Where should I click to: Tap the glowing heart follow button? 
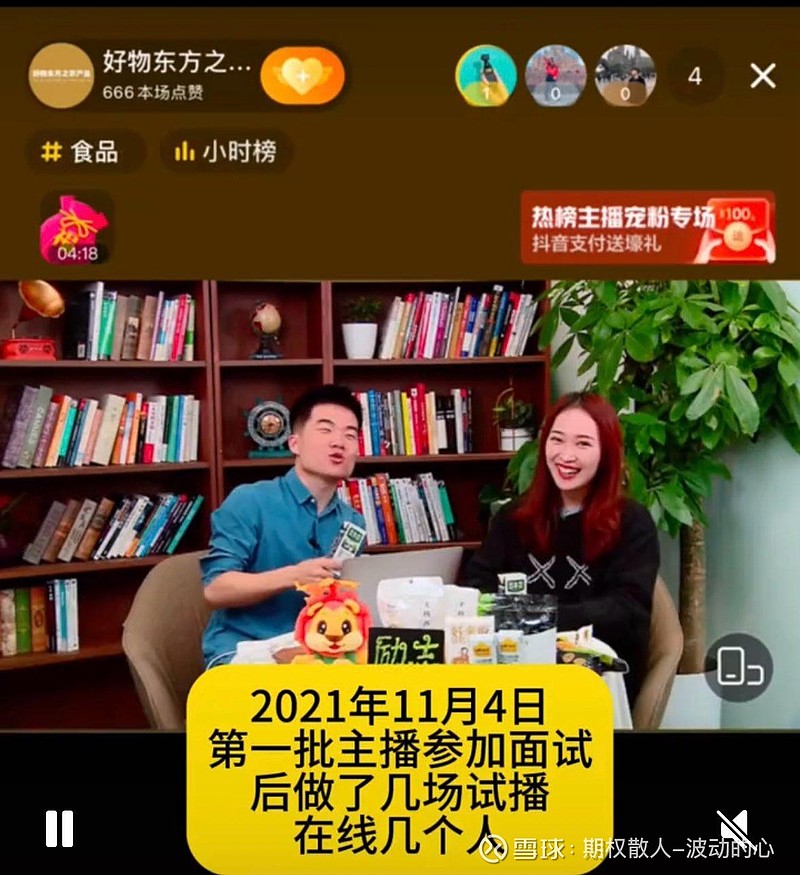pos(302,74)
